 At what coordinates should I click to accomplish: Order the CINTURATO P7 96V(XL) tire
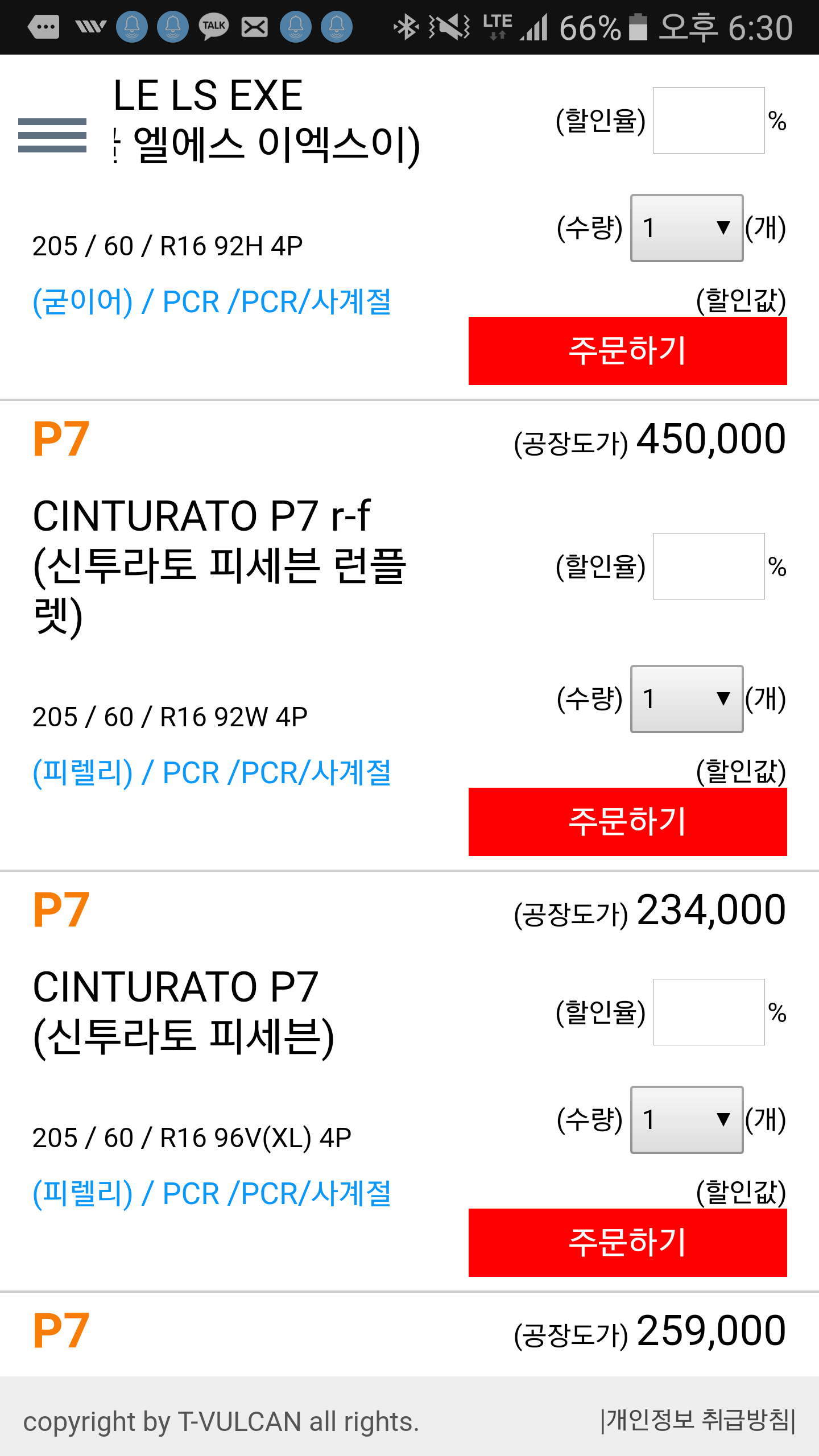coord(628,1243)
